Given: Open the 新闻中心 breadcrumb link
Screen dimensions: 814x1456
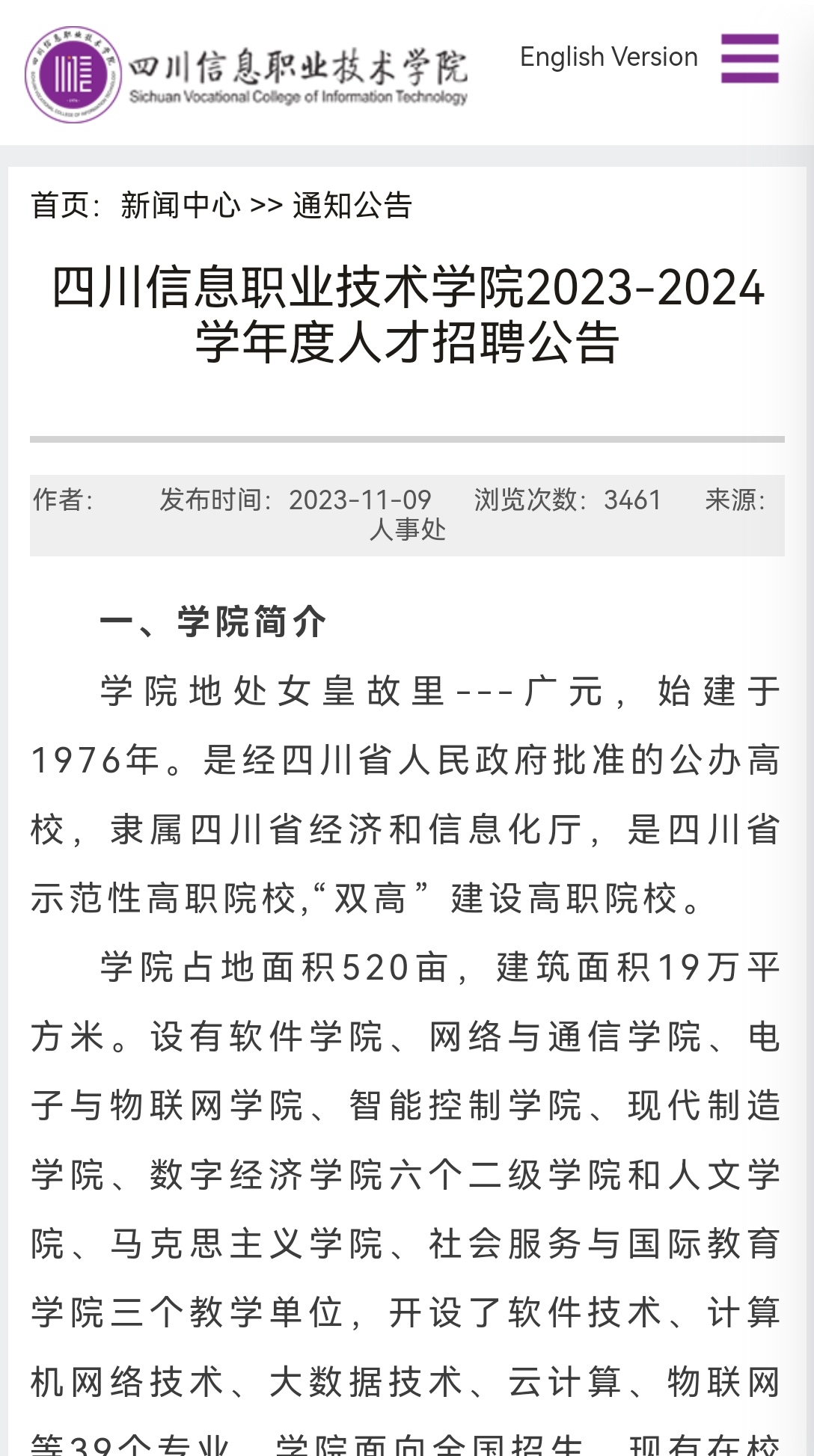Looking at the screenshot, I should [180, 206].
